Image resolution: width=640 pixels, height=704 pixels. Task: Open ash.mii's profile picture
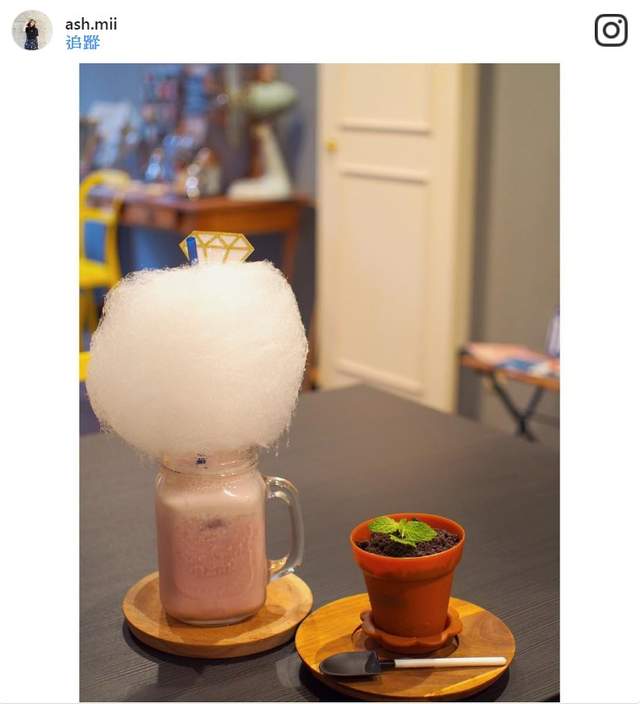point(32,31)
